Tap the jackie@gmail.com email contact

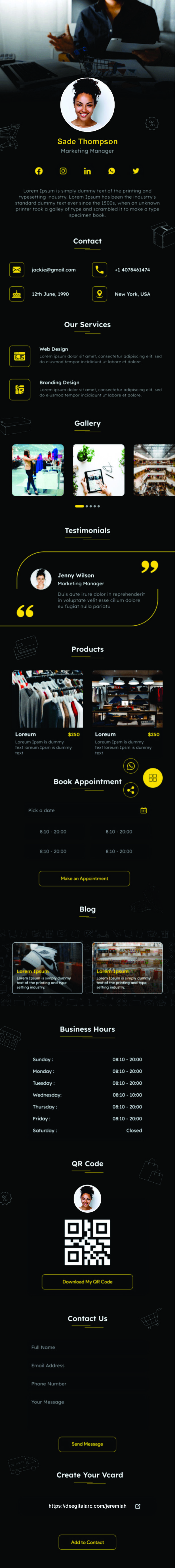tap(54, 270)
